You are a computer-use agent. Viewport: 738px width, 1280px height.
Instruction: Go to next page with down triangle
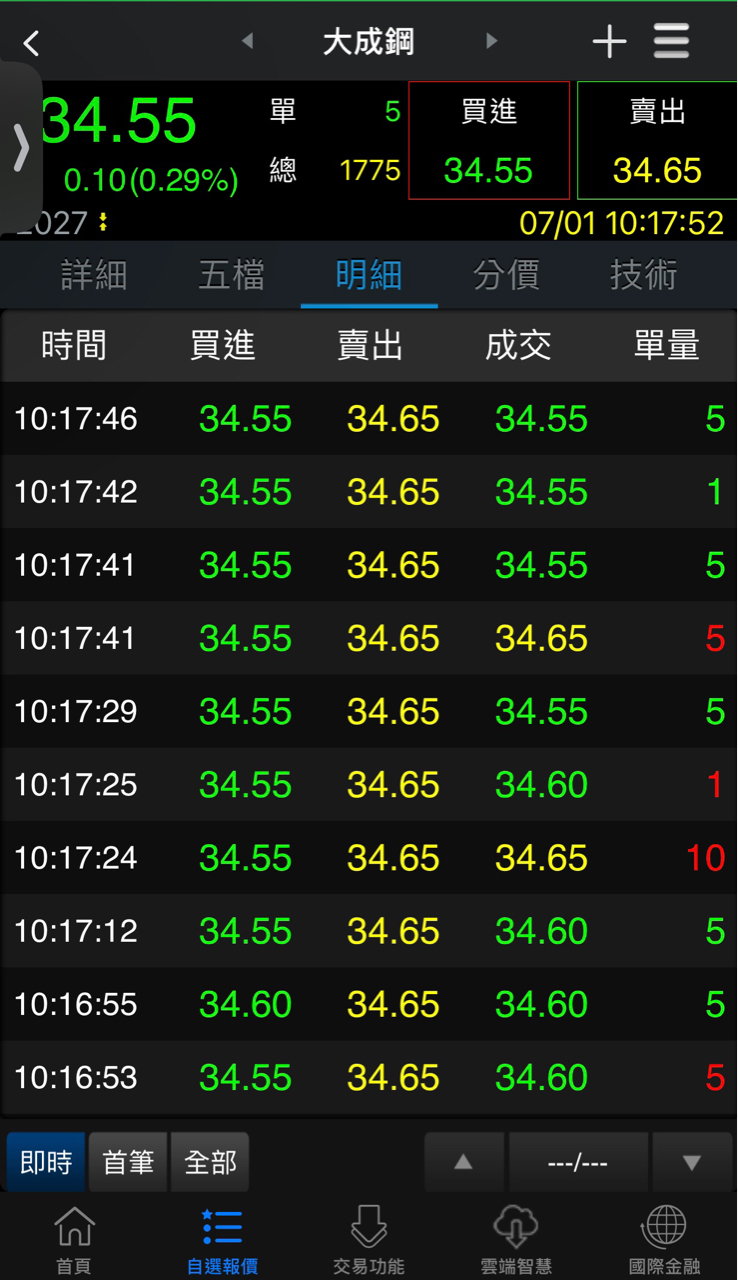691,1162
